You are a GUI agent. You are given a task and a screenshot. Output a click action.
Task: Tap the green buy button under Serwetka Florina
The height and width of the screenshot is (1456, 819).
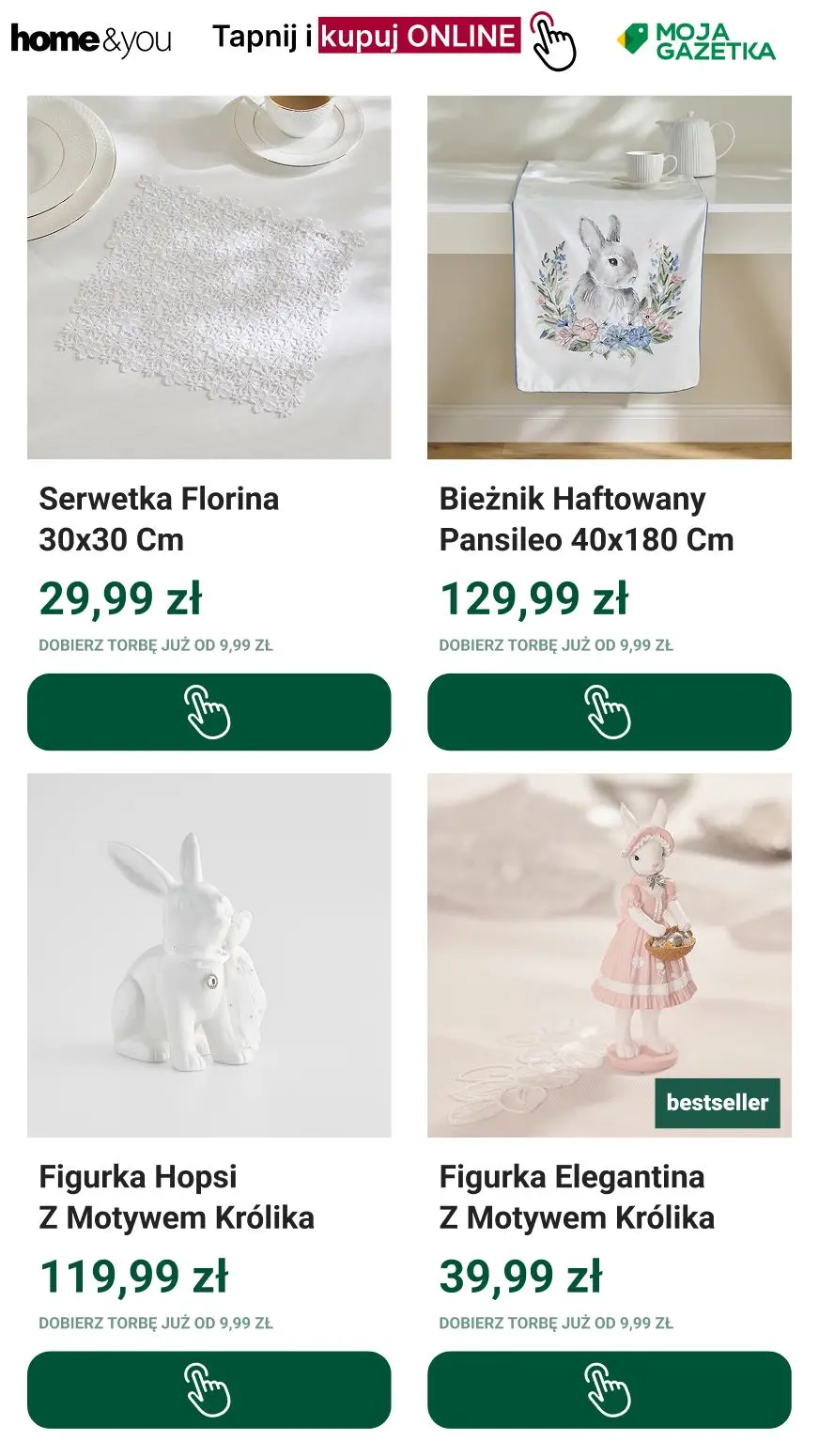click(x=209, y=712)
